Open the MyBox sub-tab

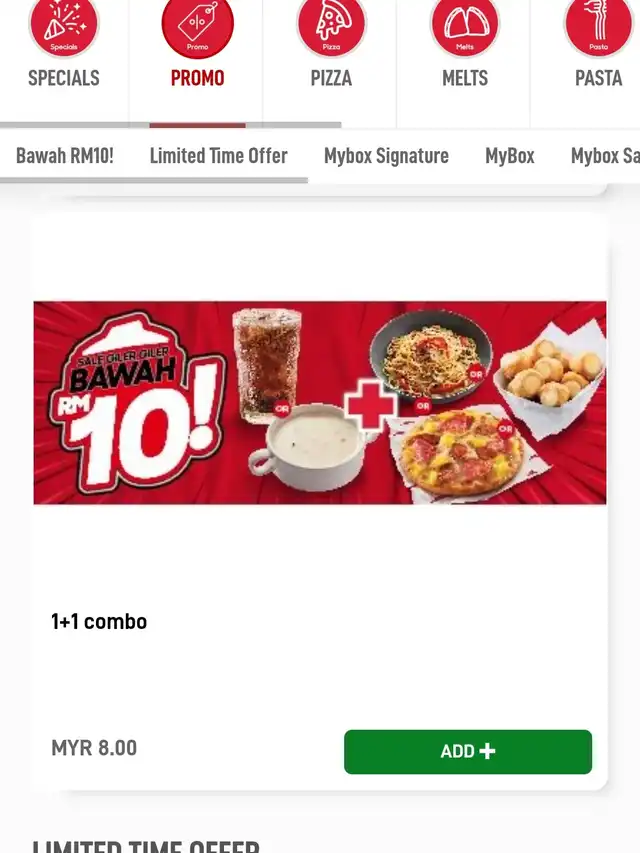[509, 156]
